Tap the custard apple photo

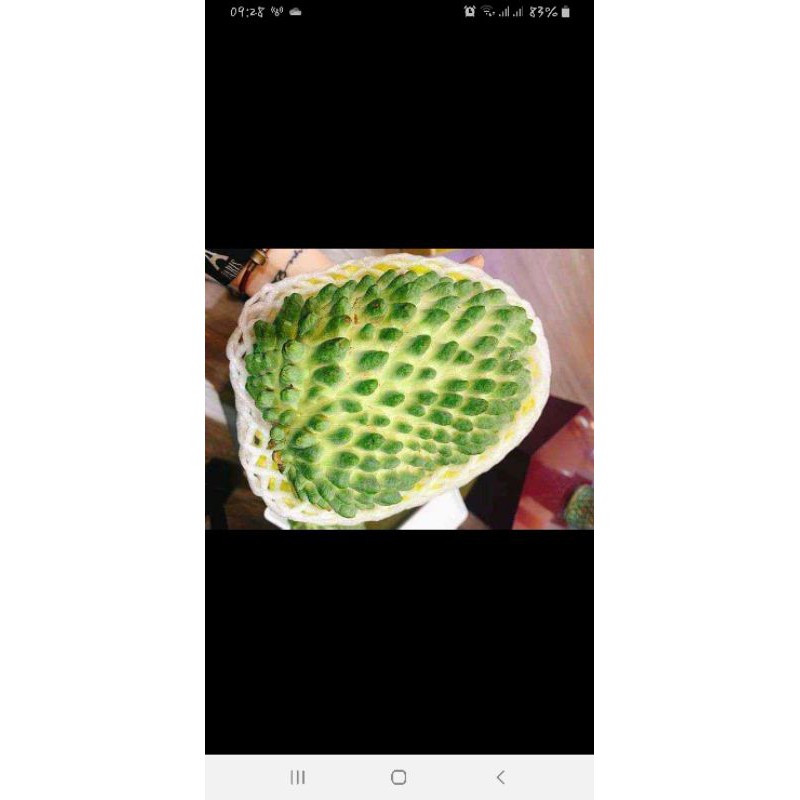(x=399, y=389)
